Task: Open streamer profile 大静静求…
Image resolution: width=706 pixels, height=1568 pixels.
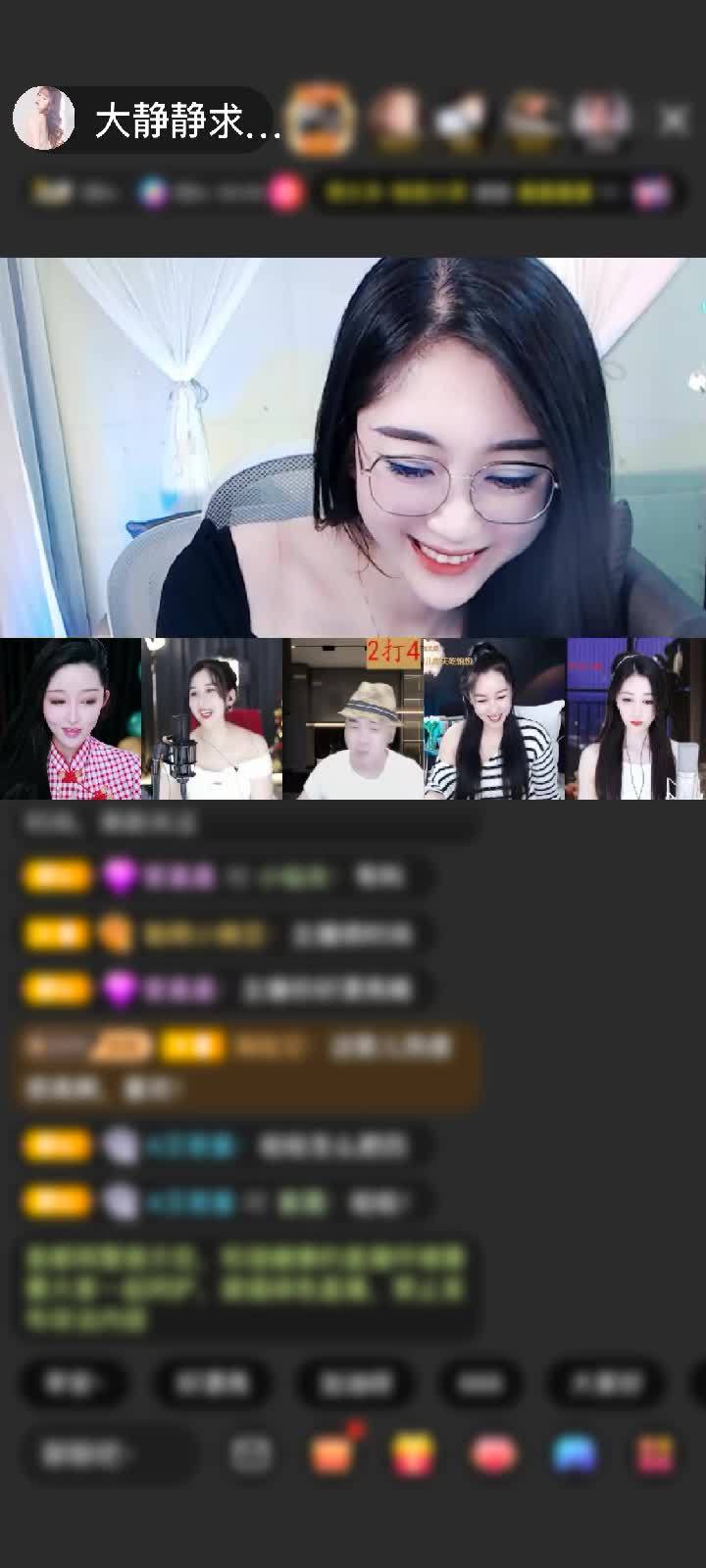Action: tap(147, 122)
